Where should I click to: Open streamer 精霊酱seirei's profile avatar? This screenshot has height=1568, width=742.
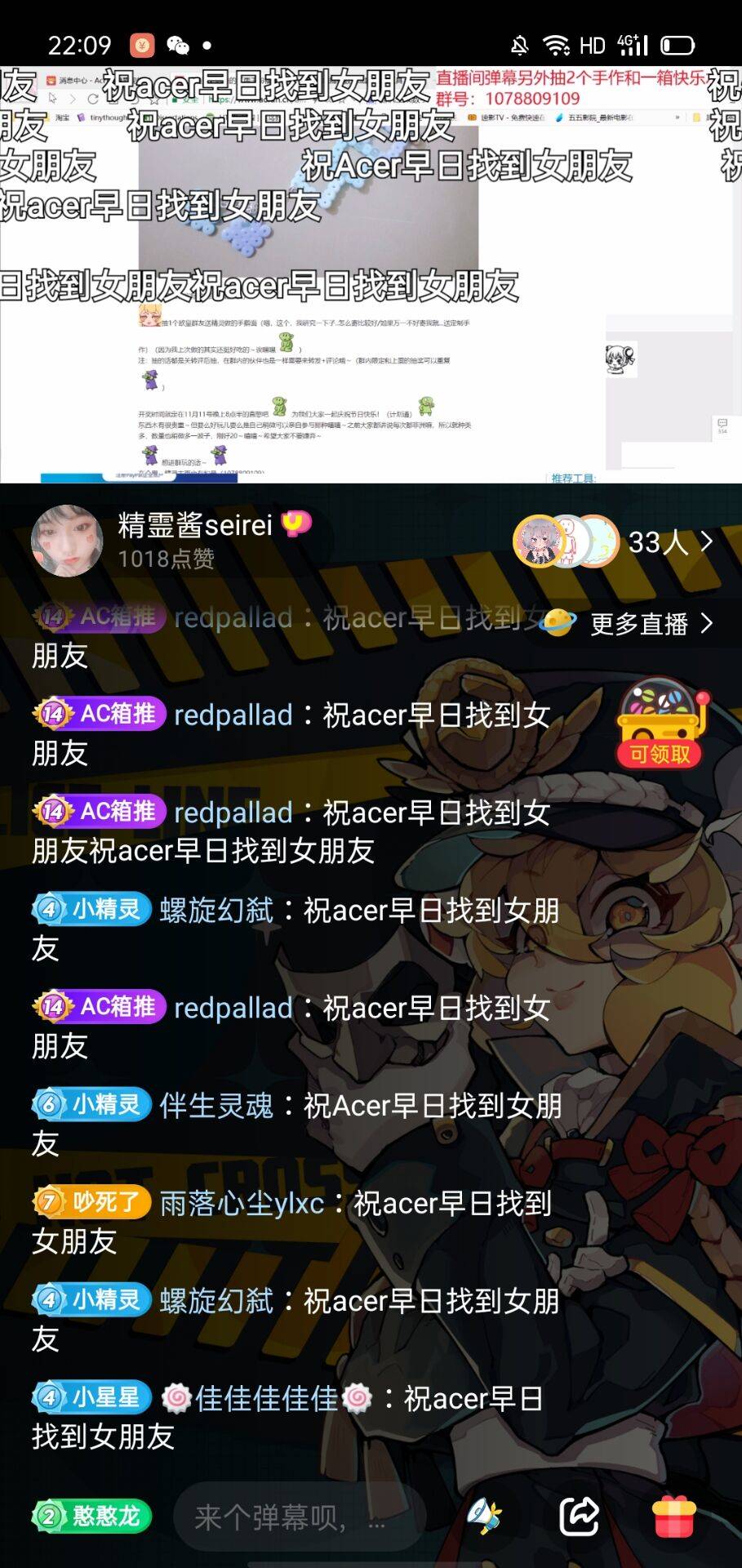pos(67,541)
